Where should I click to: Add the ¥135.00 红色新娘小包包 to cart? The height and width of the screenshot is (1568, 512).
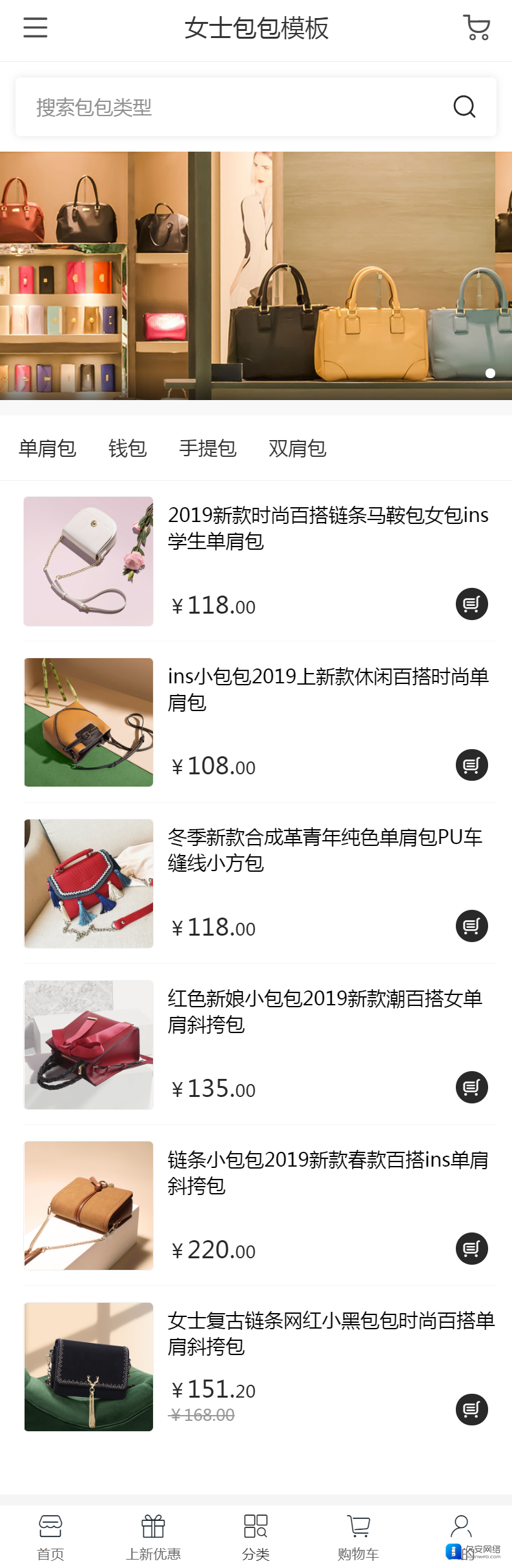coord(471,1087)
